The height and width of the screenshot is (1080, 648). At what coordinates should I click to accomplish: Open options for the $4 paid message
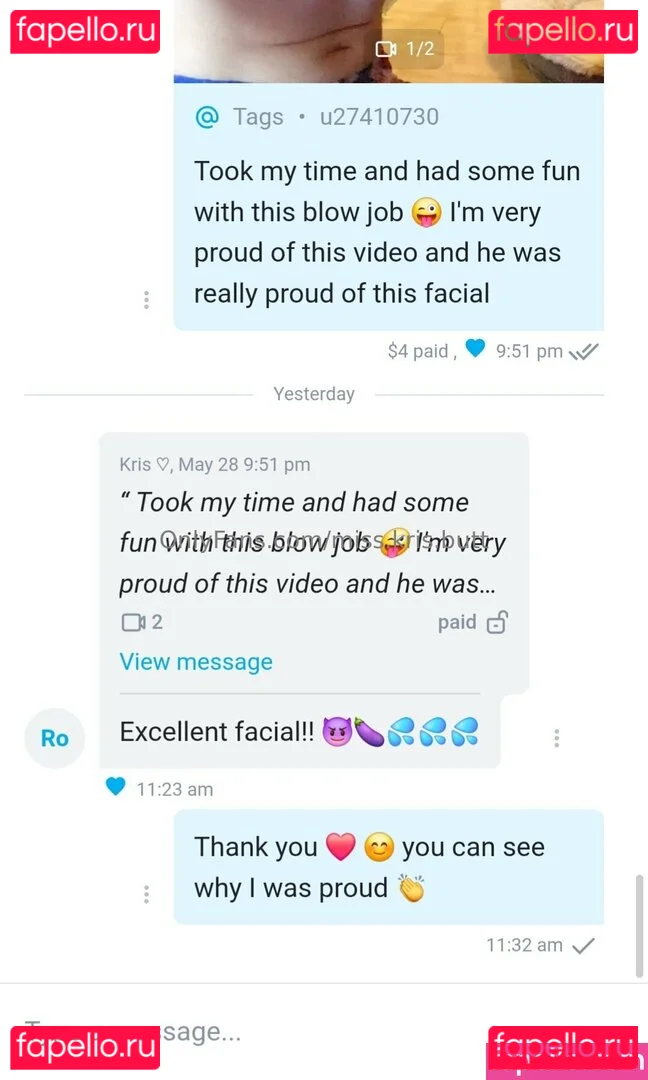[147, 299]
